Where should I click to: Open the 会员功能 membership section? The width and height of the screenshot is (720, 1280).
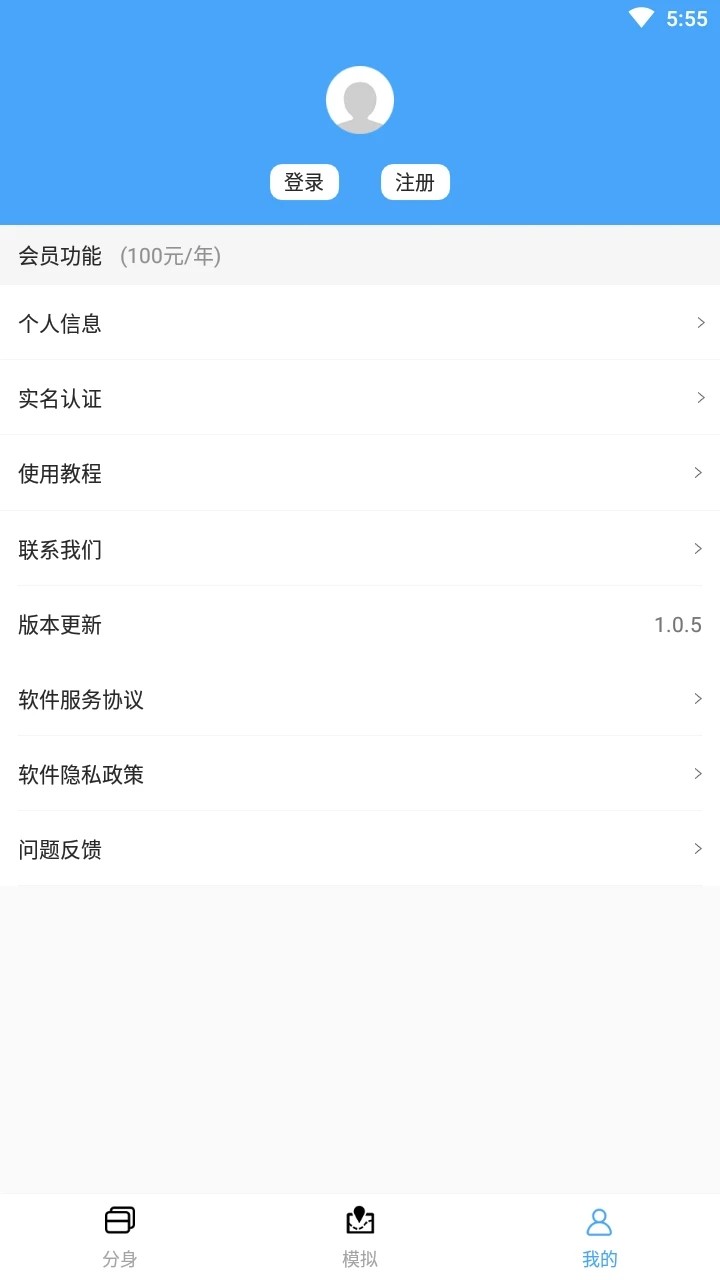coord(60,256)
